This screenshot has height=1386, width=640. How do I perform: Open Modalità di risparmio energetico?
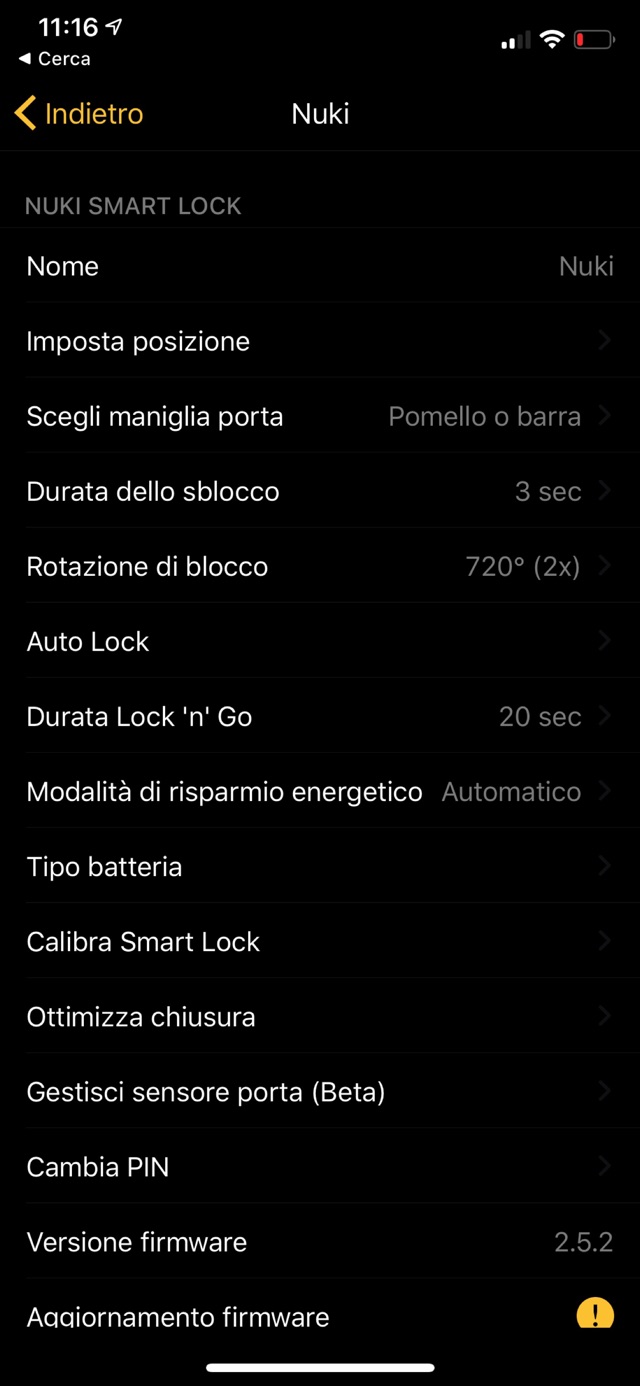coord(320,791)
